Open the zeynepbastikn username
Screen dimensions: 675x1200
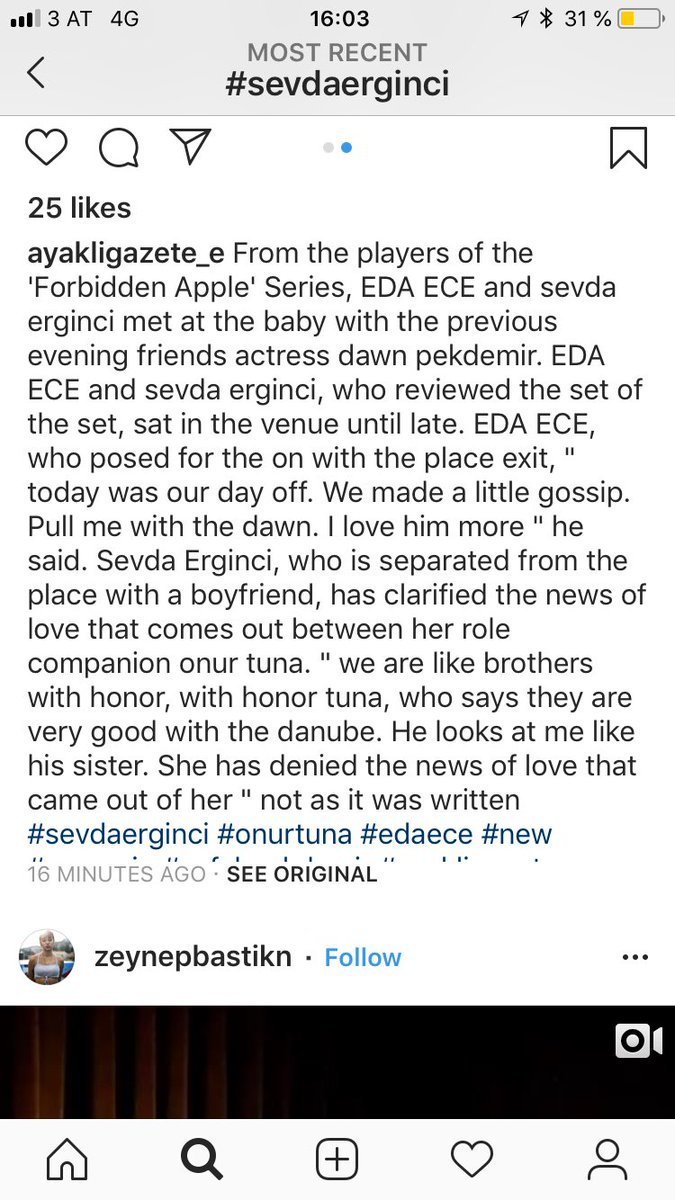tap(192, 957)
